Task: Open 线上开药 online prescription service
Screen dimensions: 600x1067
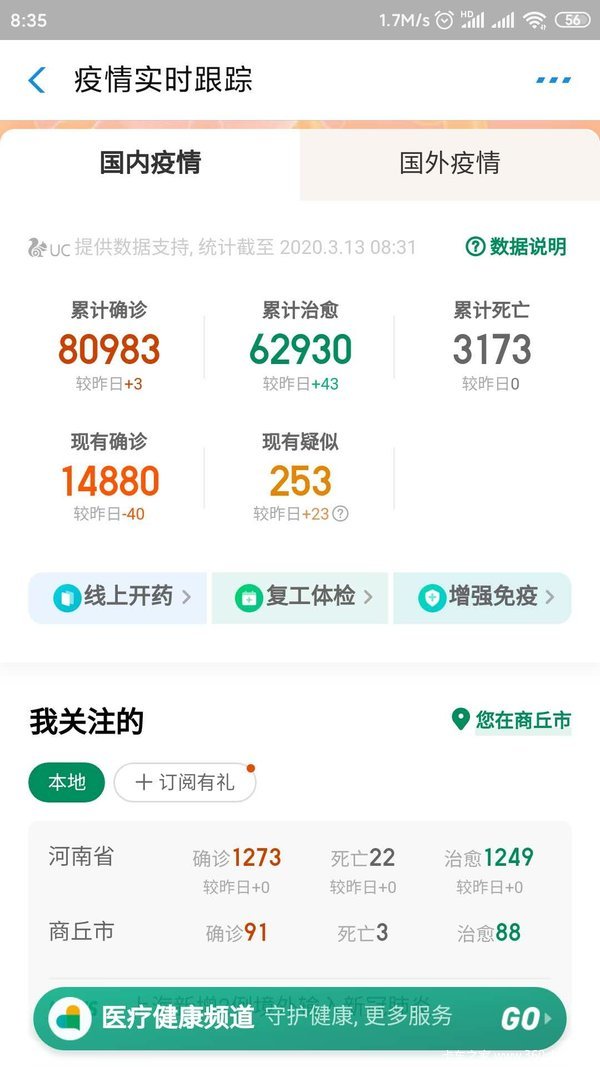Action: click(117, 597)
